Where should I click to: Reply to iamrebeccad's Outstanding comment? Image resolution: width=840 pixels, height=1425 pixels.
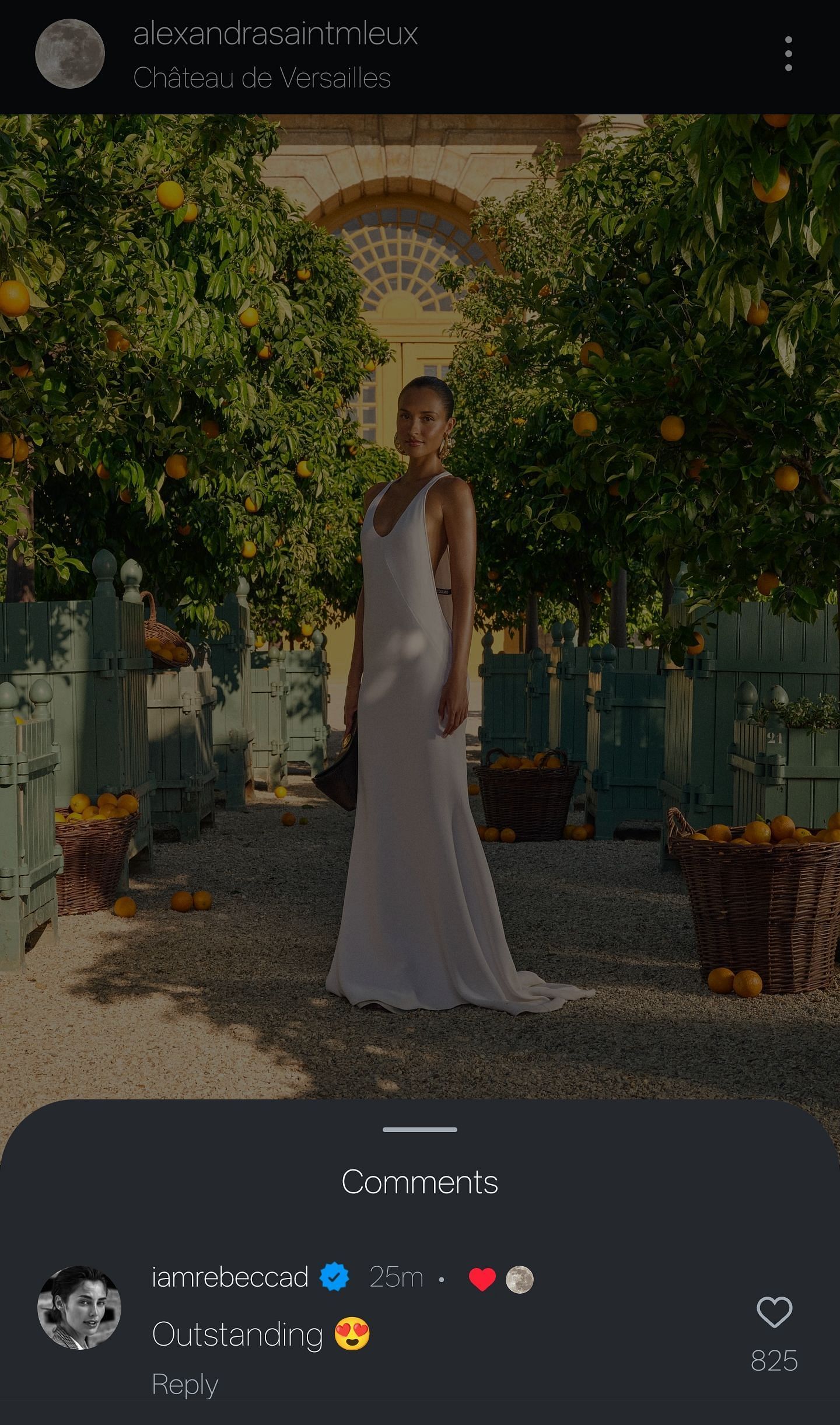coord(185,1384)
